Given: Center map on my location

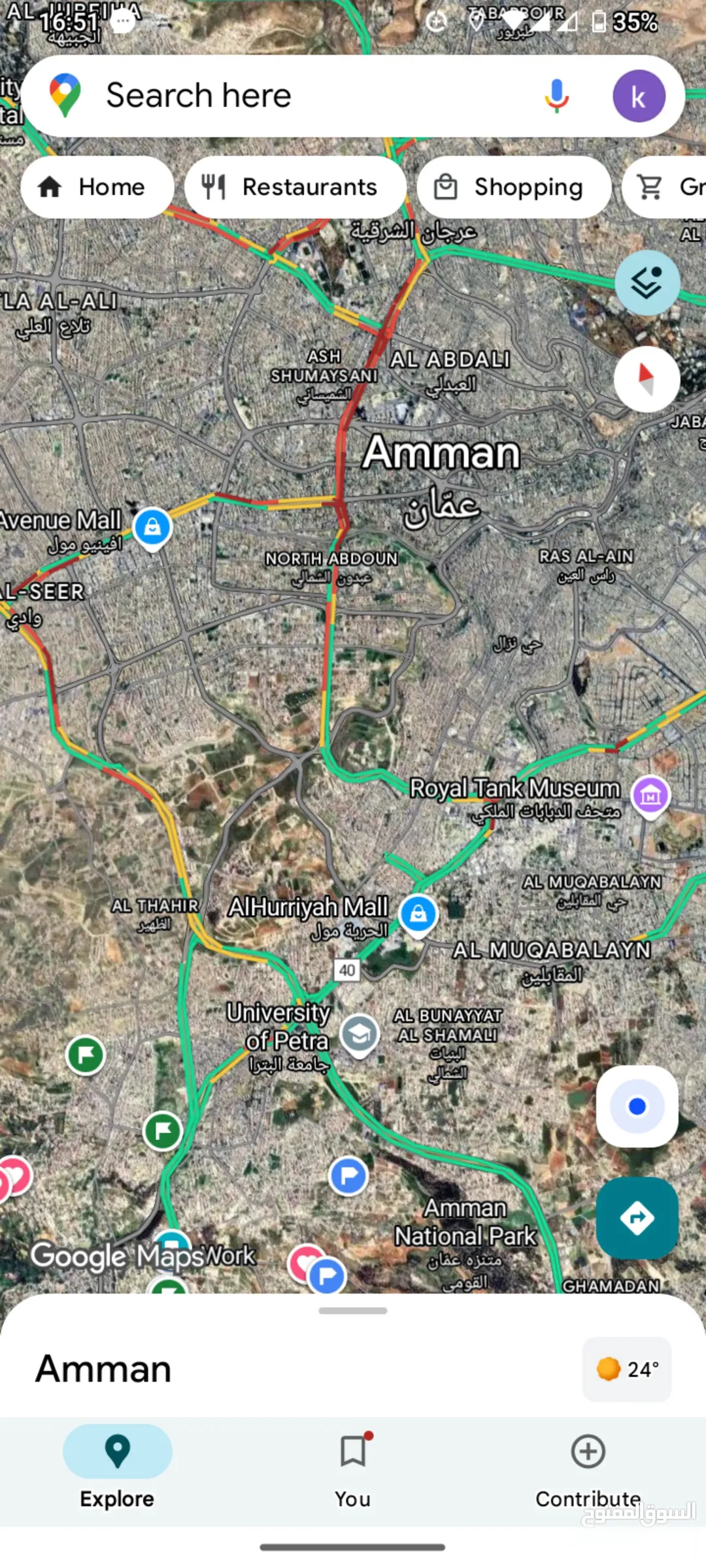Looking at the screenshot, I should 637,1107.
